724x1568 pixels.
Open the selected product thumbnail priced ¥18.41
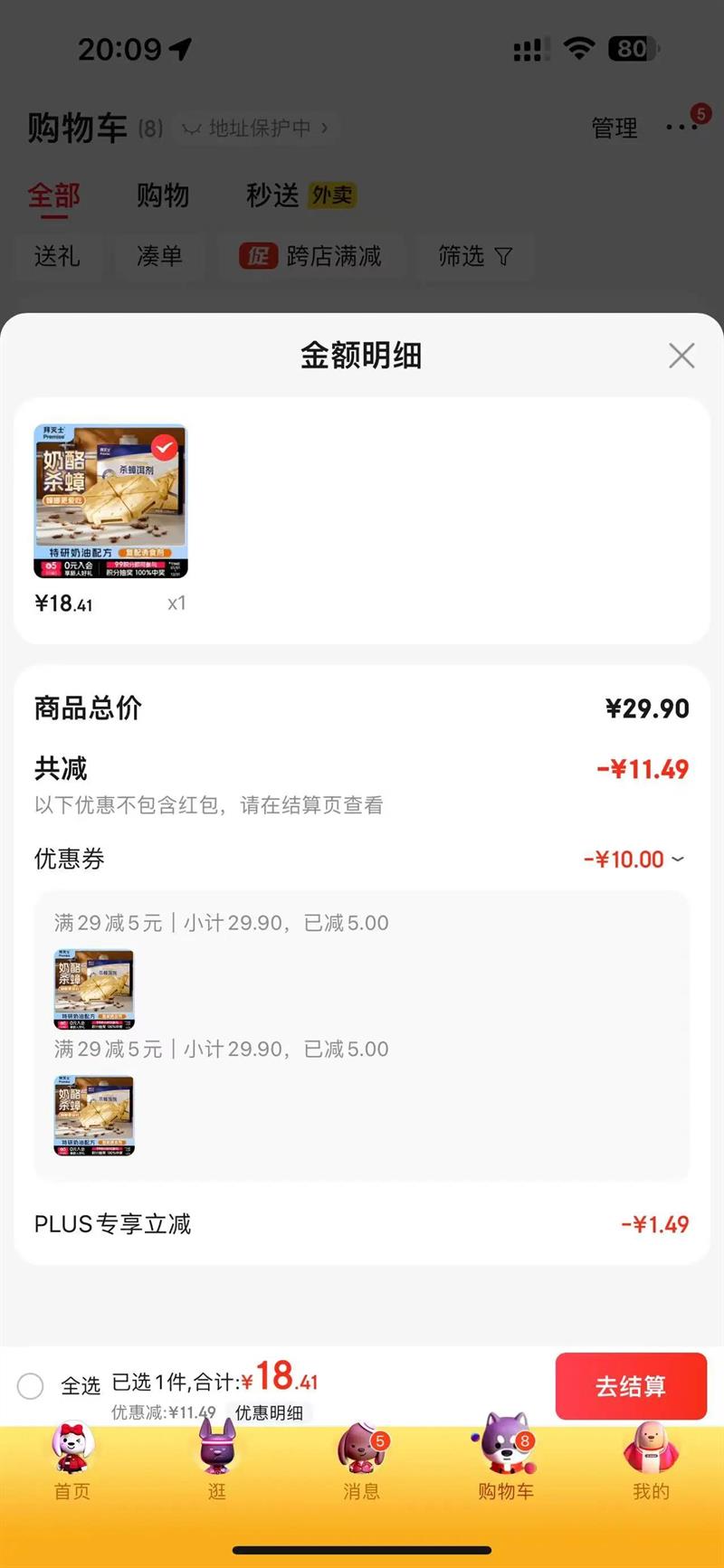pyautogui.click(x=110, y=501)
